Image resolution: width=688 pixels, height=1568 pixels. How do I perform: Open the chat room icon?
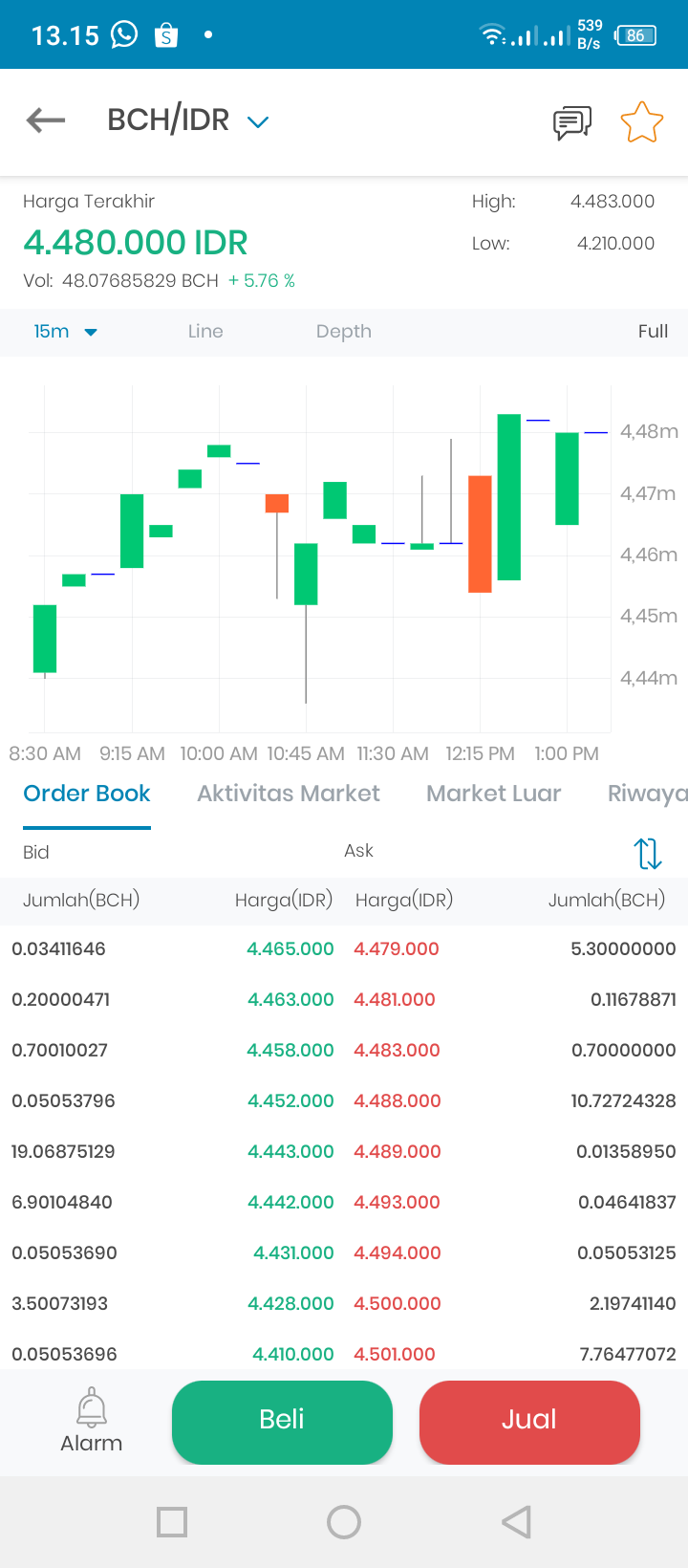[x=572, y=122]
